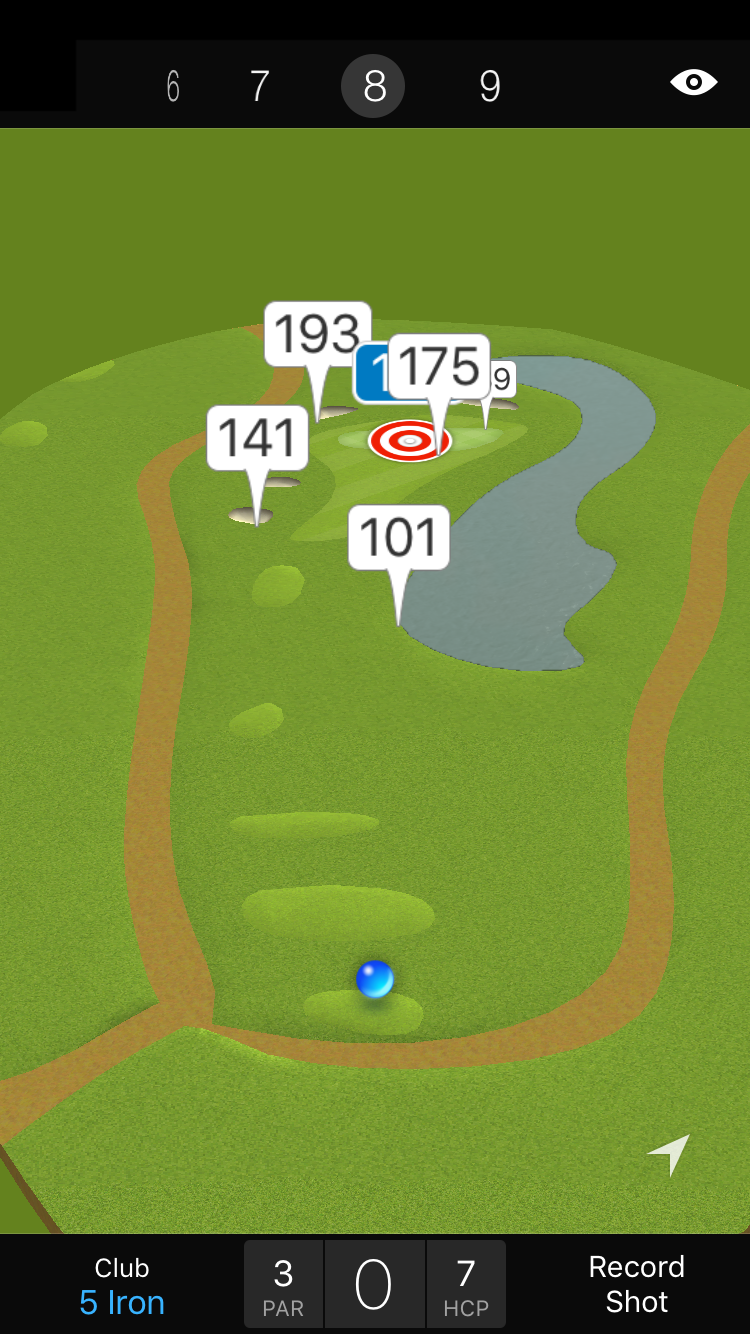
Task: Change club from 5 Iron
Action: [122, 1285]
